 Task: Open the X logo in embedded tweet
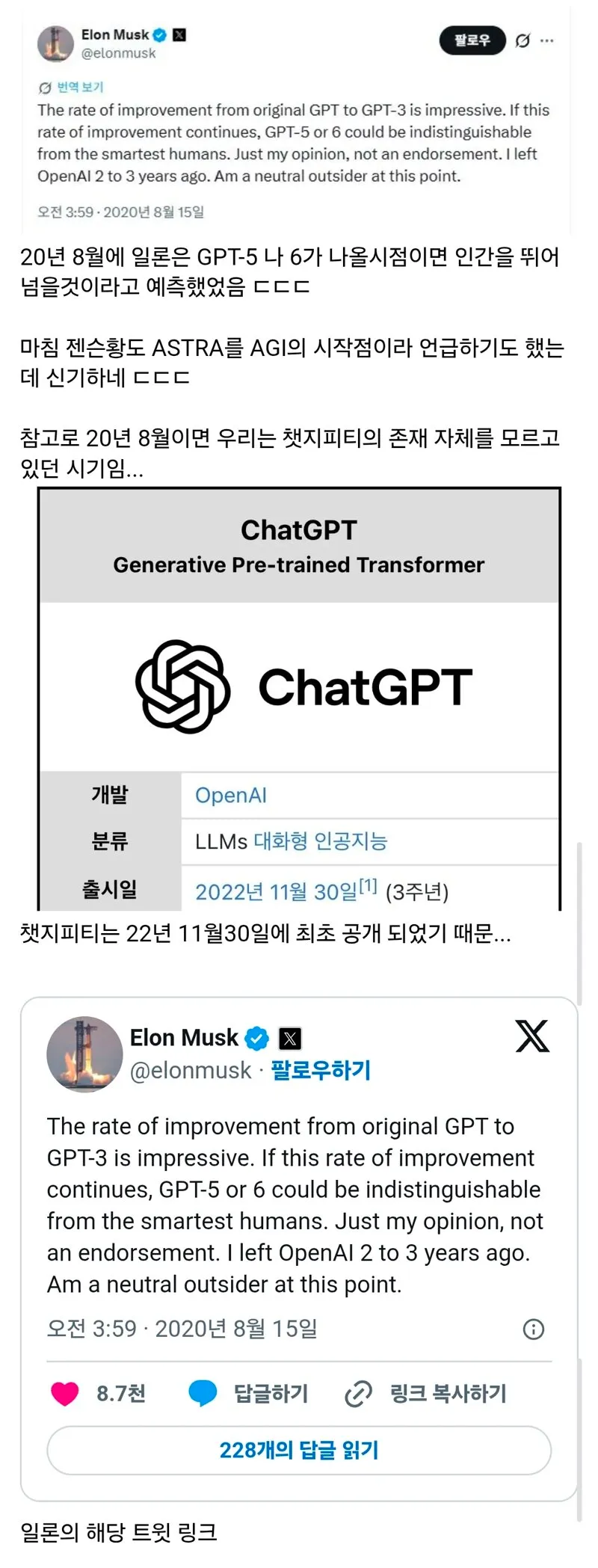[x=532, y=1036]
